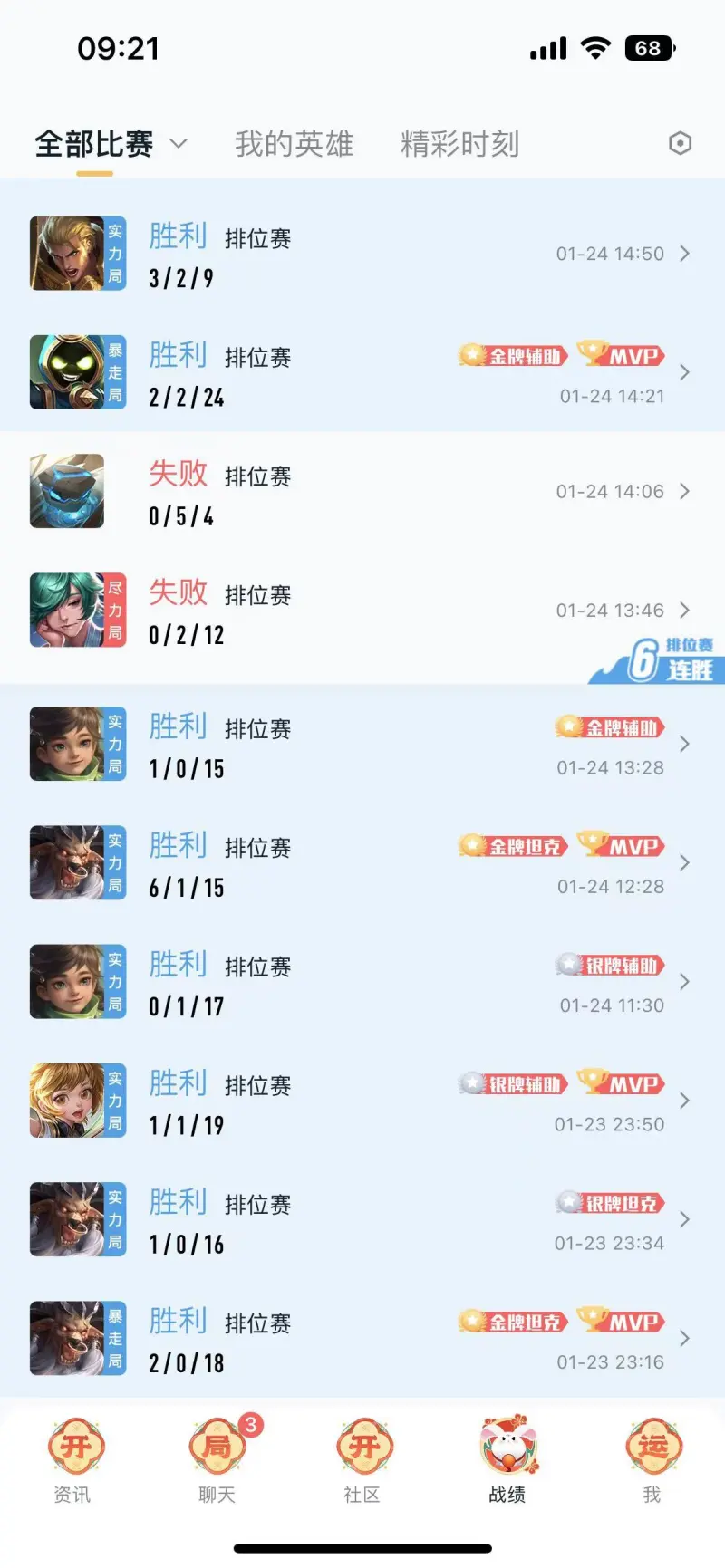Screen dimensions: 725x1568
Task: Open the 2/0/18 match from 01-23 23:16
Action: pos(362,1338)
